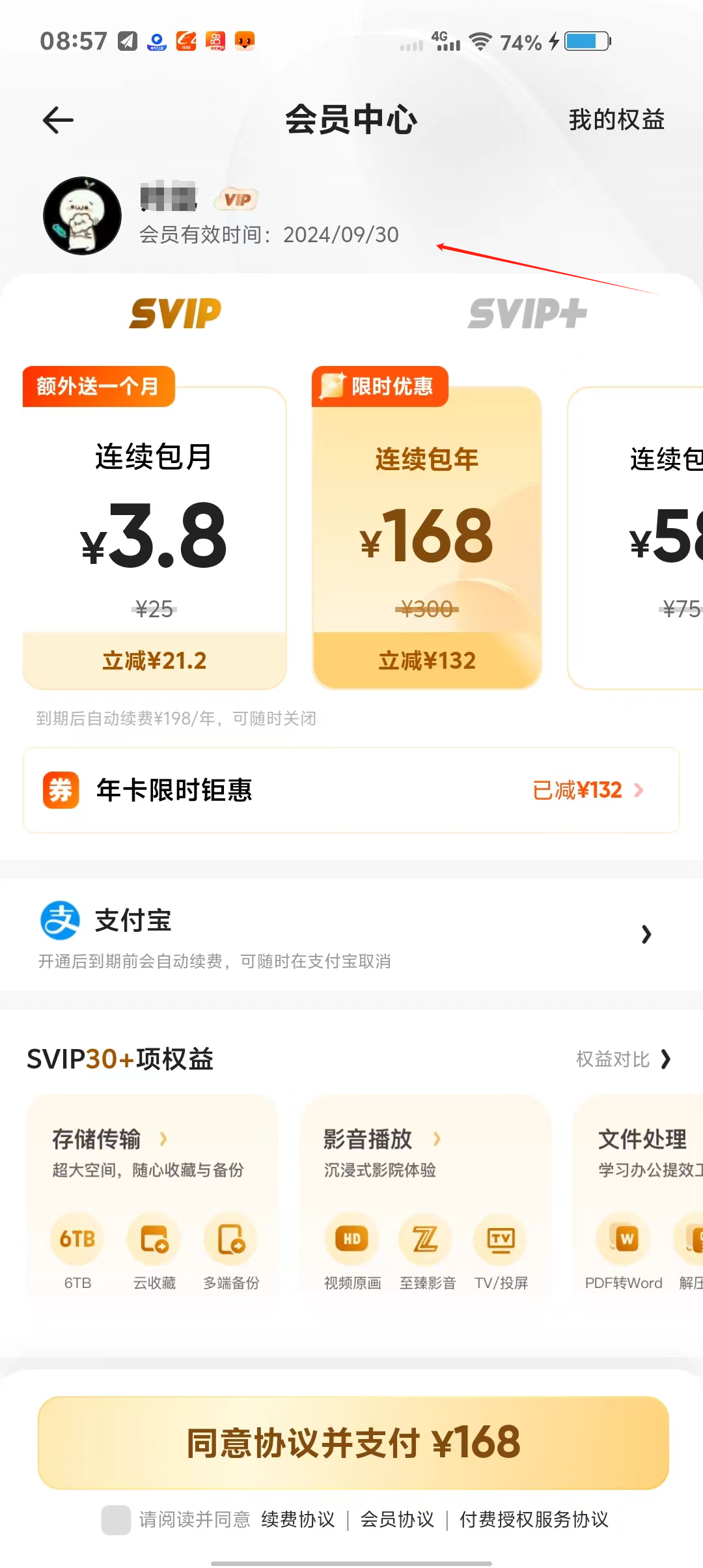The width and height of the screenshot is (703, 1568).
Task: Tap the profile avatar picture
Action: click(x=82, y=216)
